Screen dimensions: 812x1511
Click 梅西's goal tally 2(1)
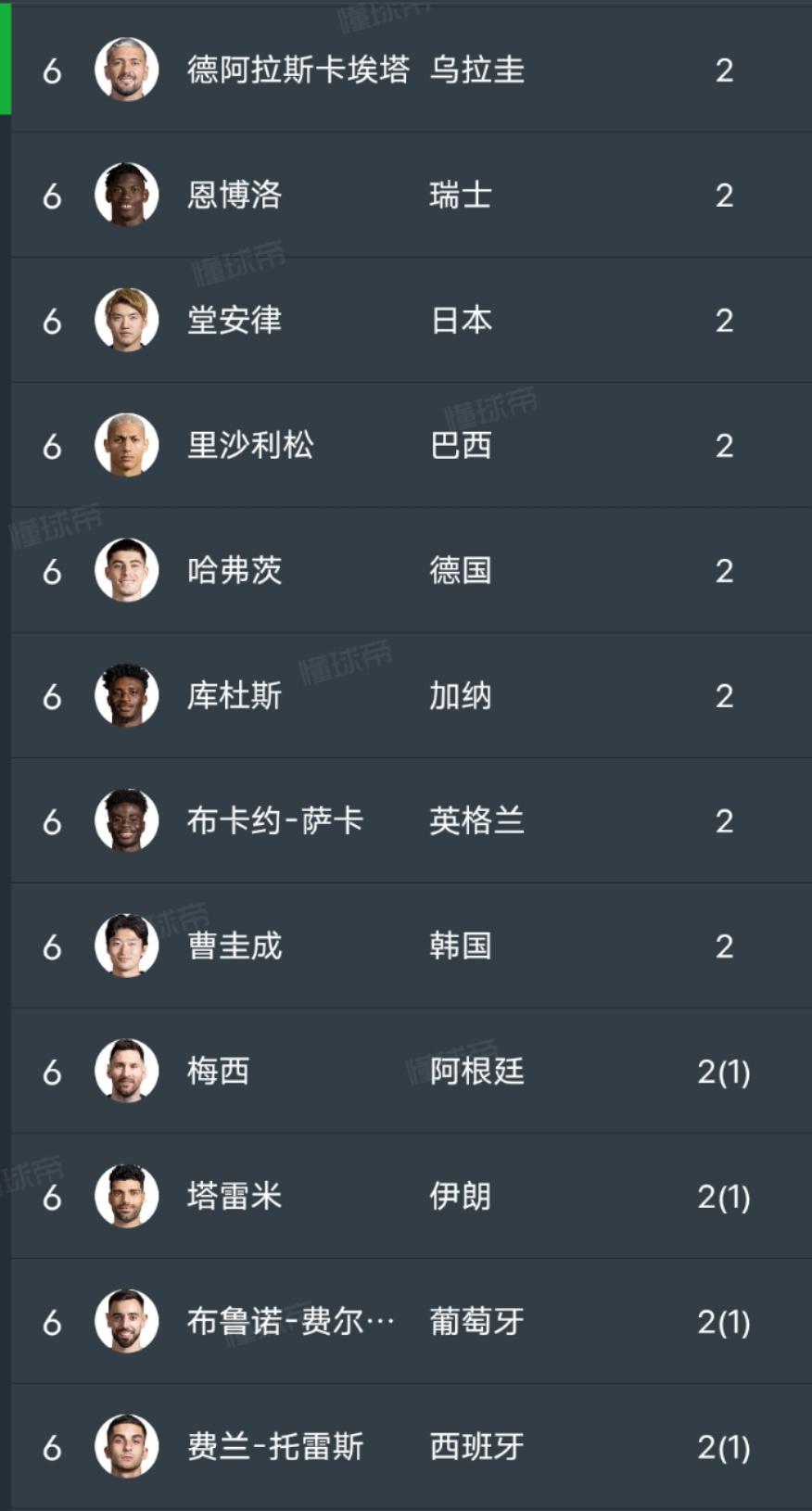tap(725, 1073)
